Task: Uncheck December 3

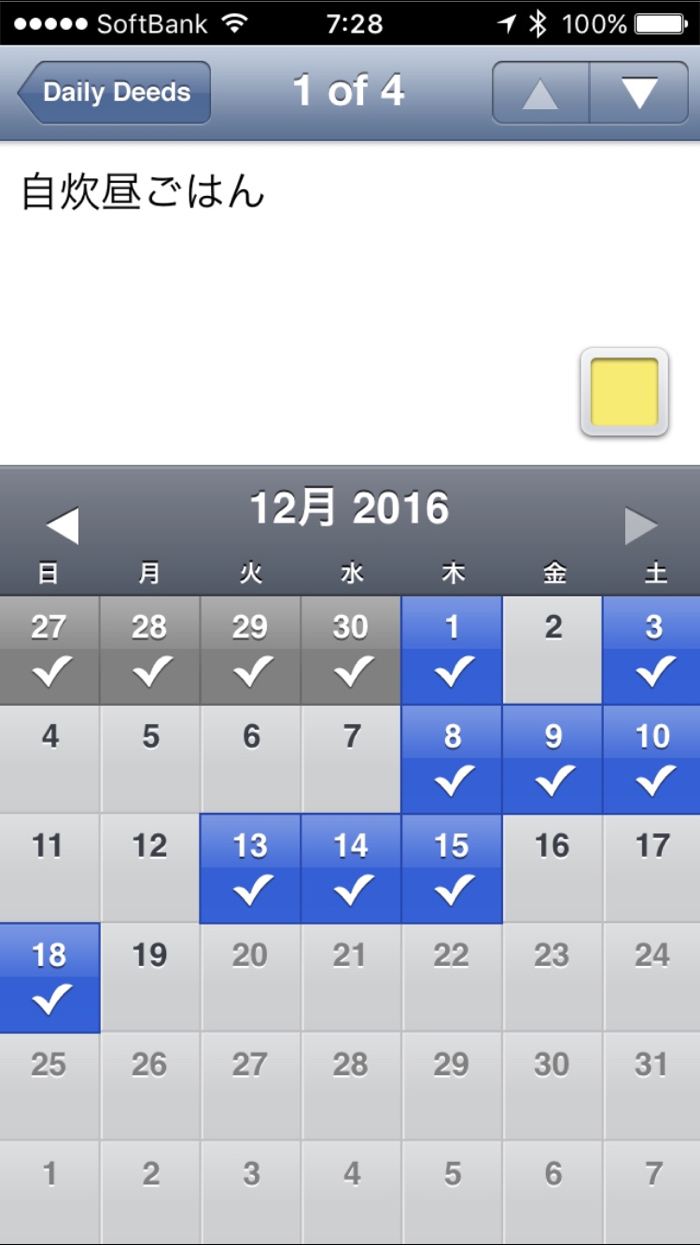Action: (x=652, y=651)
